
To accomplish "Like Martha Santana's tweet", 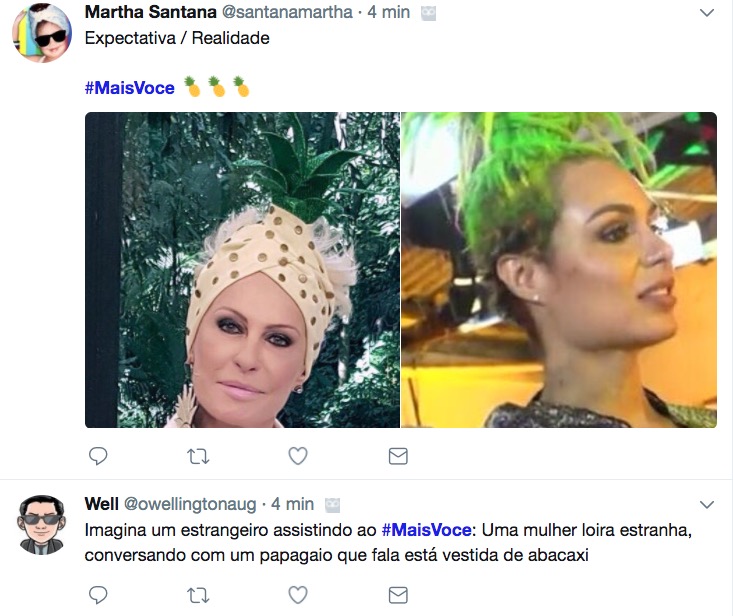I will pyautogui.click(x=297, y=456).
